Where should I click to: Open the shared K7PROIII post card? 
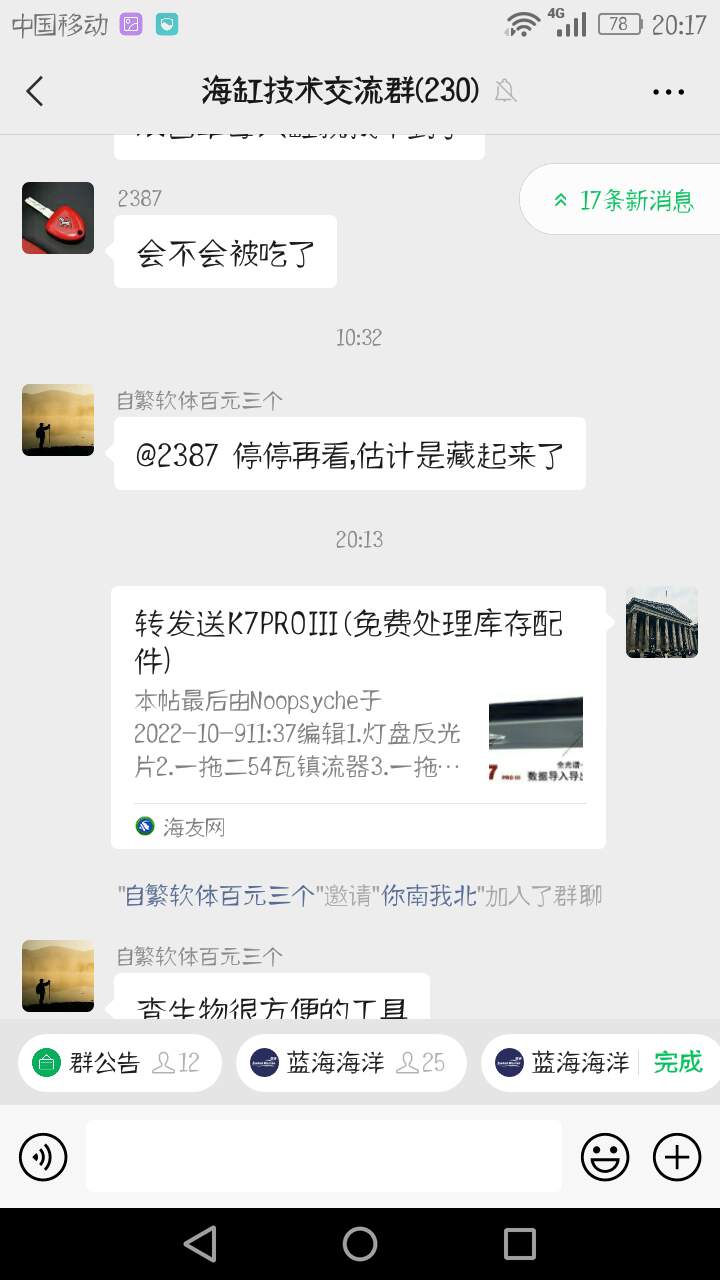(x=358, y=716)
